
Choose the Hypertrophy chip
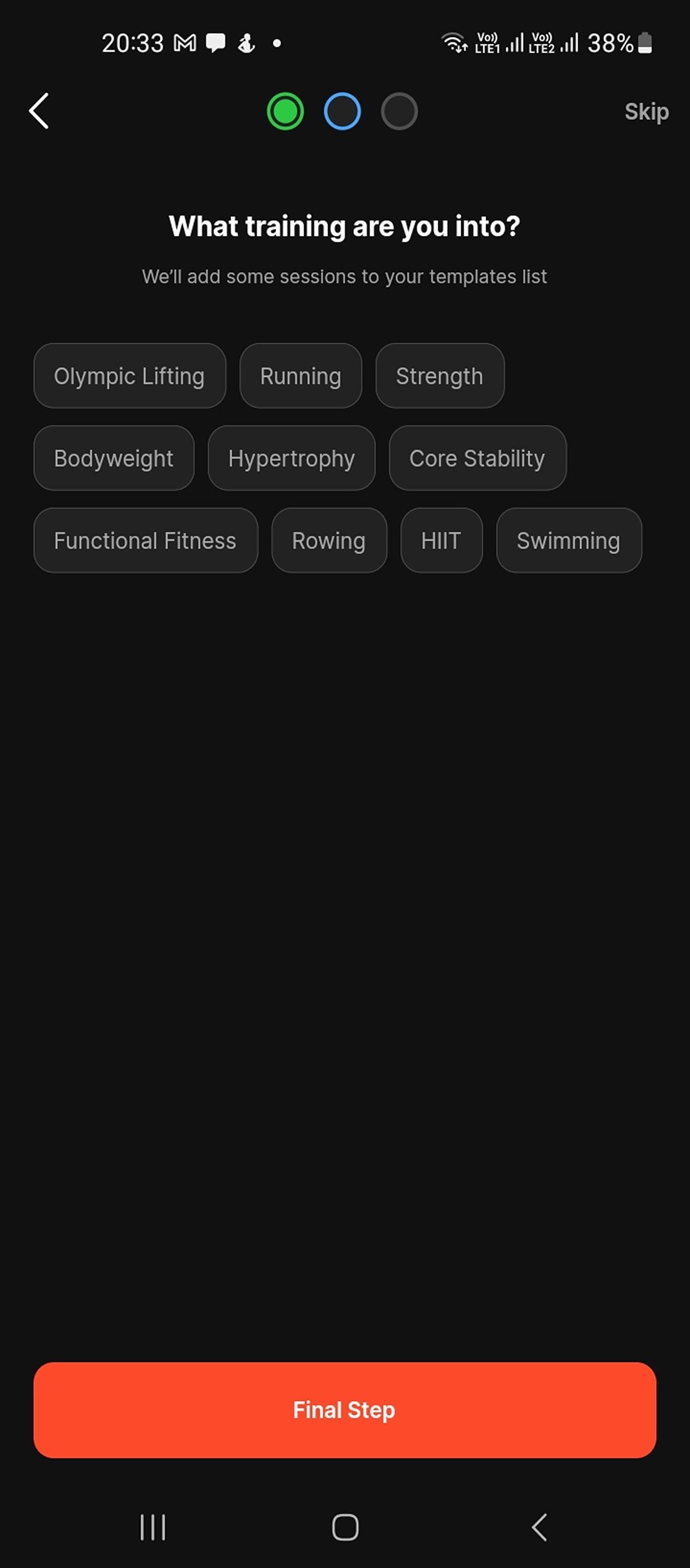click(x=292, y=458)
